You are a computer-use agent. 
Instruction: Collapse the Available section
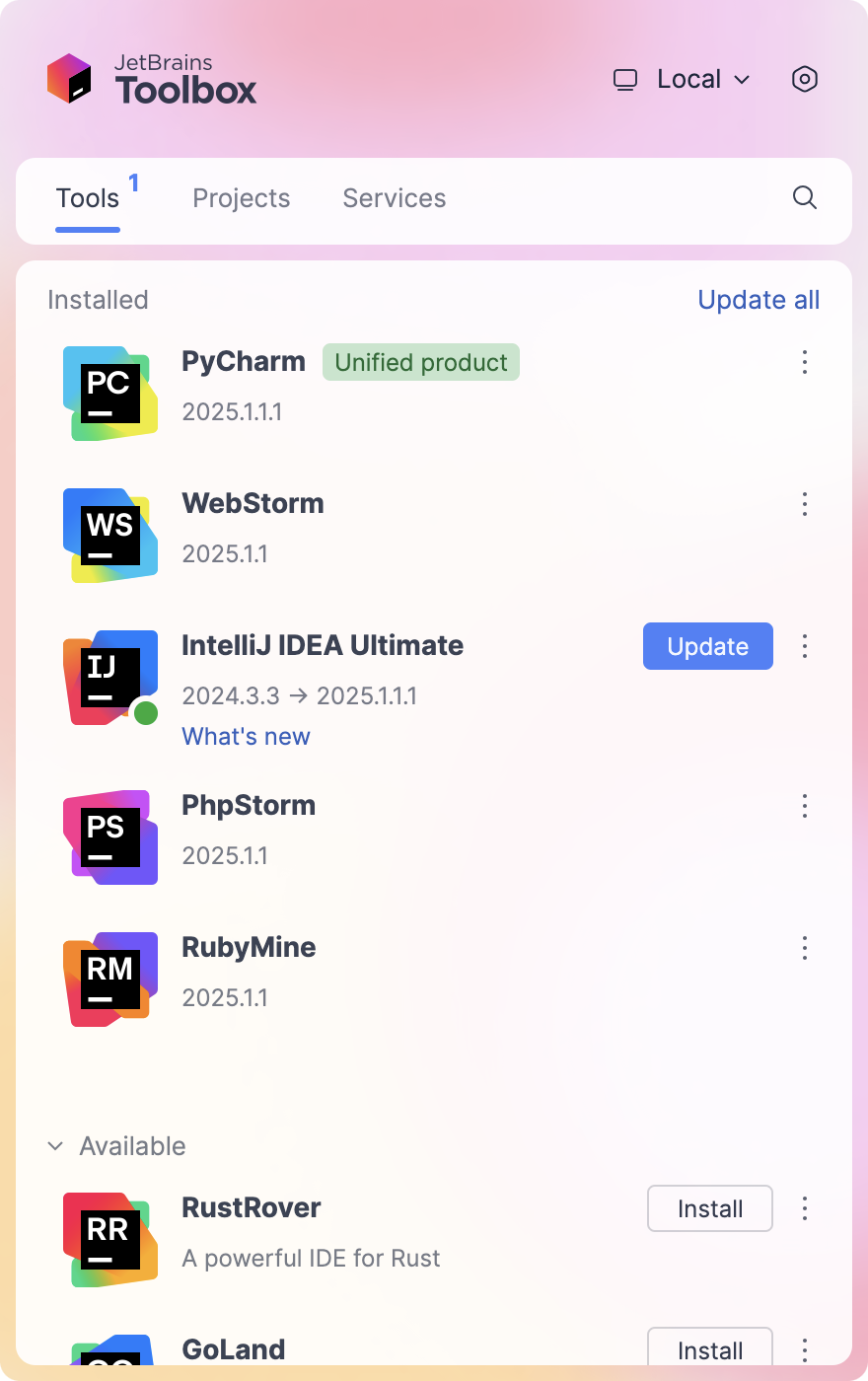tap(56, 1146)
